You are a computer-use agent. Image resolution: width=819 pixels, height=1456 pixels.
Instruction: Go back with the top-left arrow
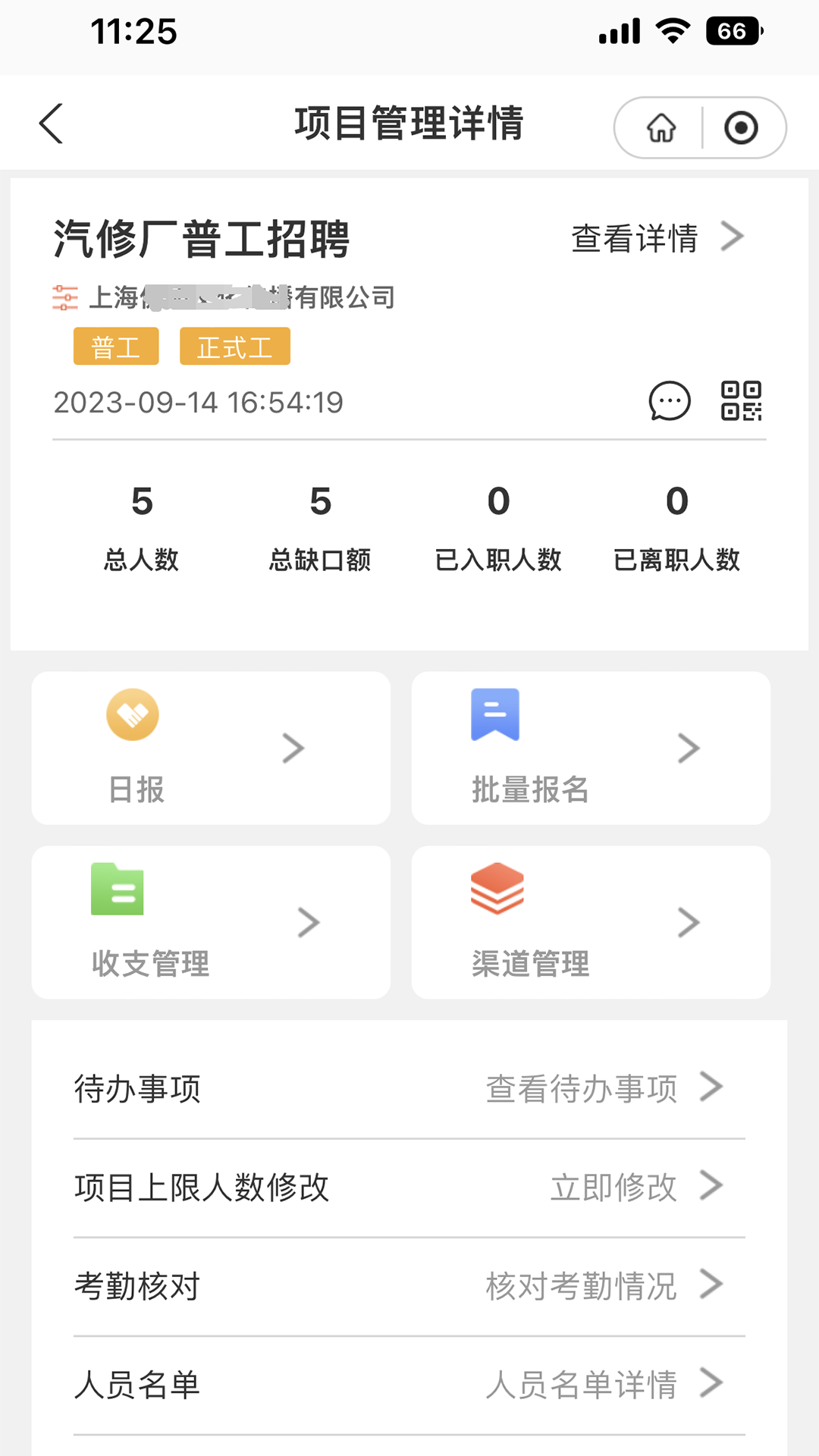(x=50, y=122)
